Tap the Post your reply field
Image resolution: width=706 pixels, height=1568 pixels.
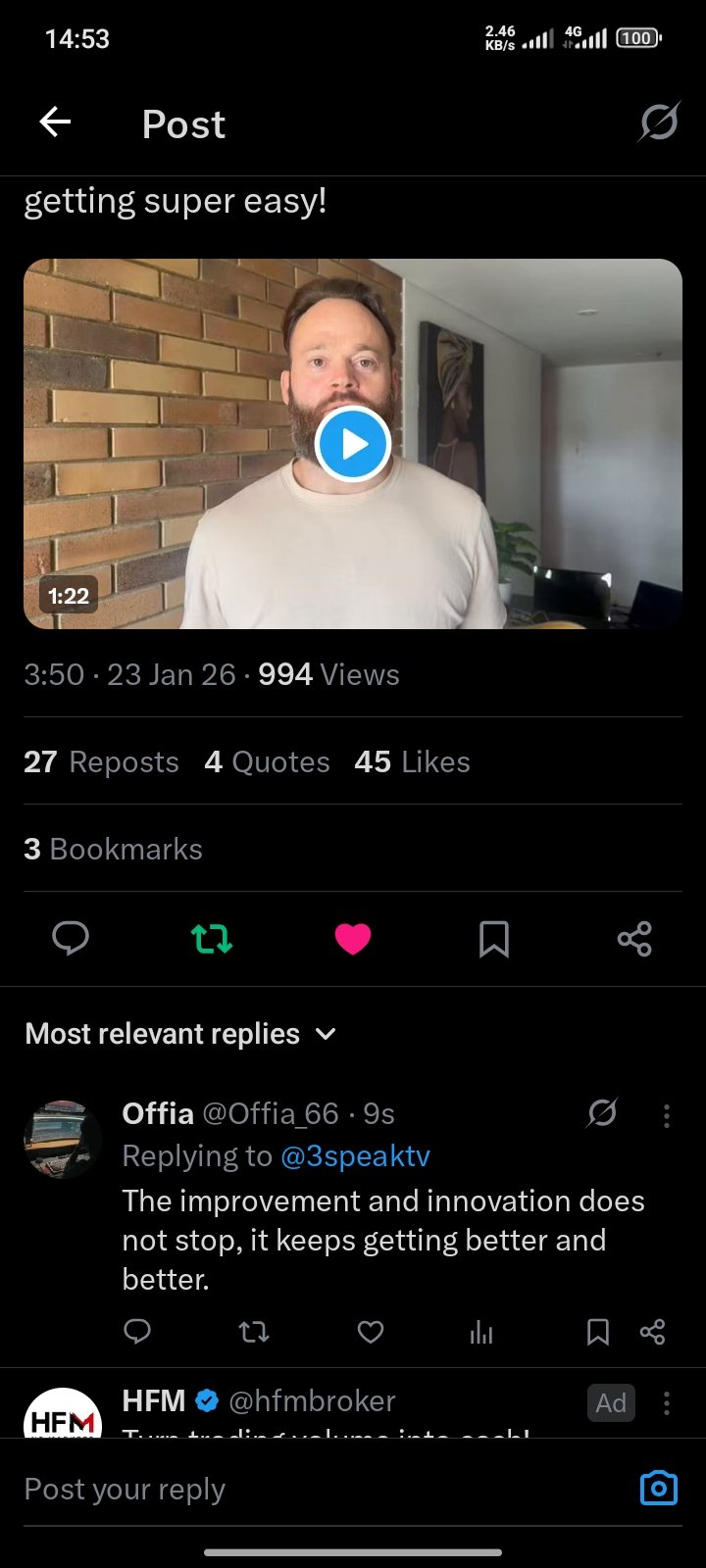pyautogui.click(x=294, y=1490)
